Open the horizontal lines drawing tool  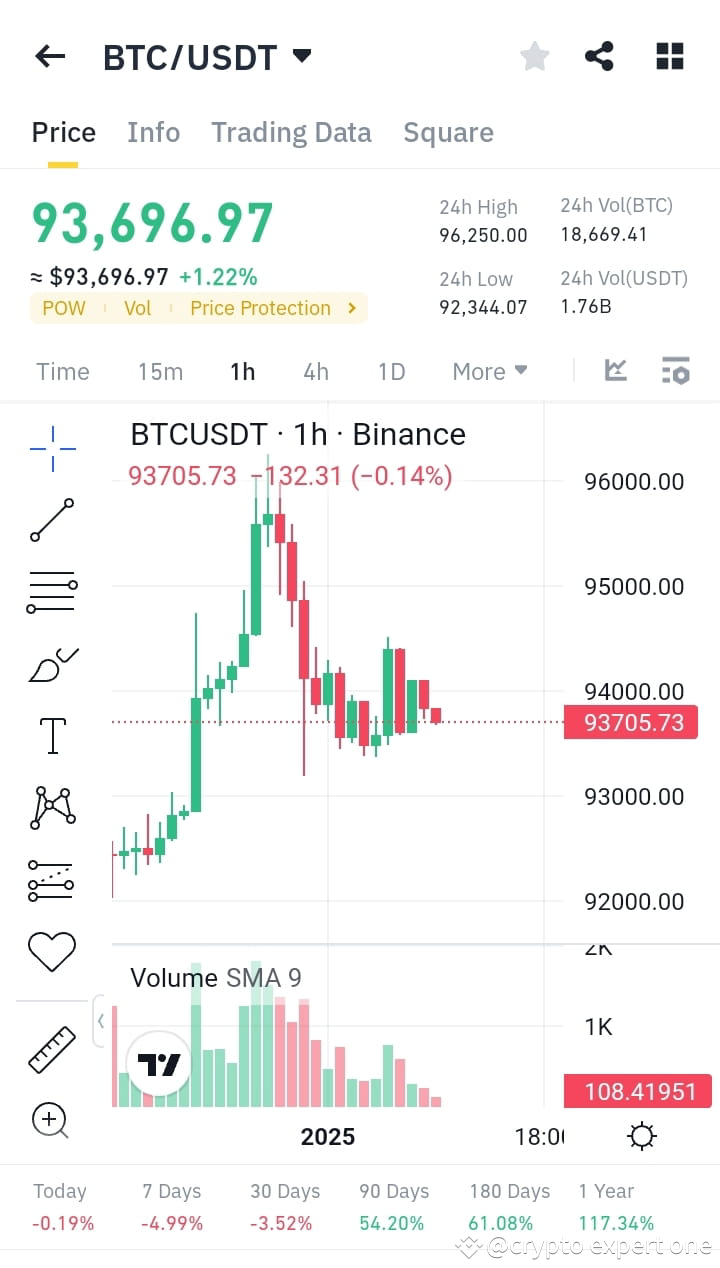[51, 590]
